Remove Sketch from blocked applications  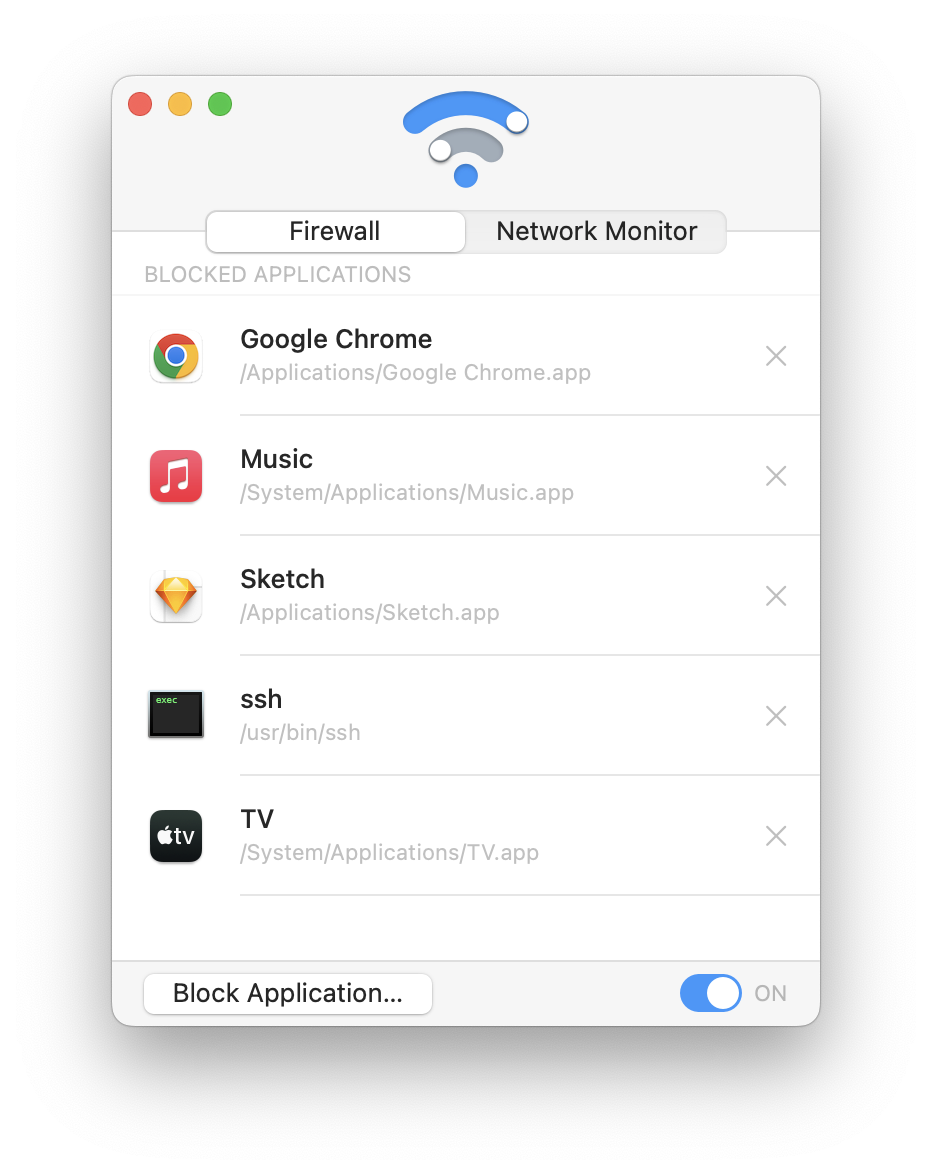point(776,596)
